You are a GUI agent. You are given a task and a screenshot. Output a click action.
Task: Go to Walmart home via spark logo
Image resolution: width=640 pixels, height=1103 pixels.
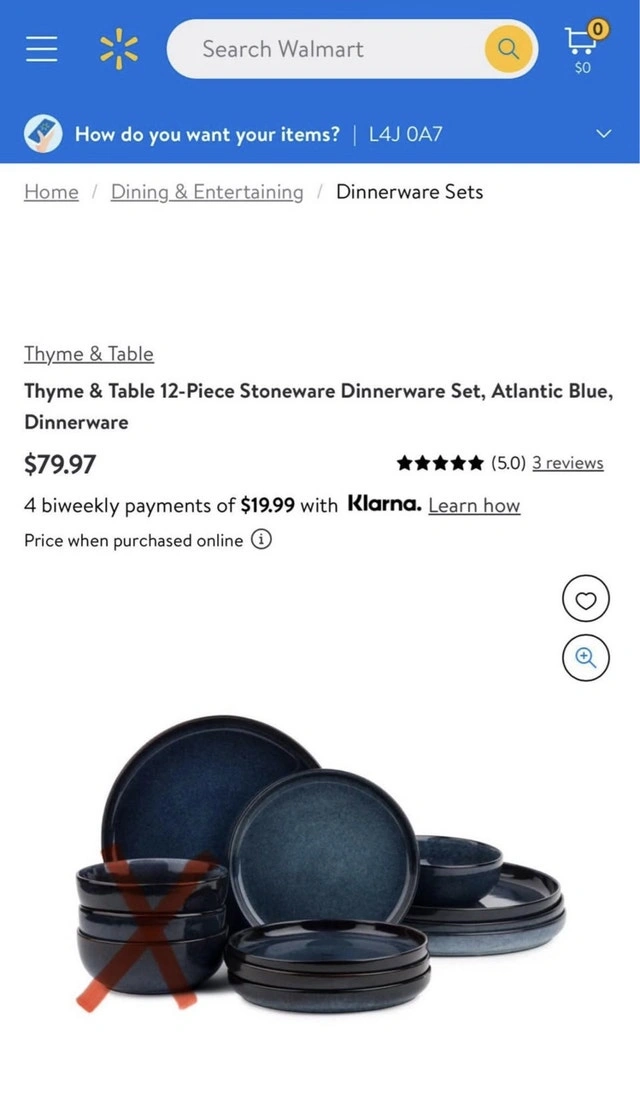tap(119, 49)
